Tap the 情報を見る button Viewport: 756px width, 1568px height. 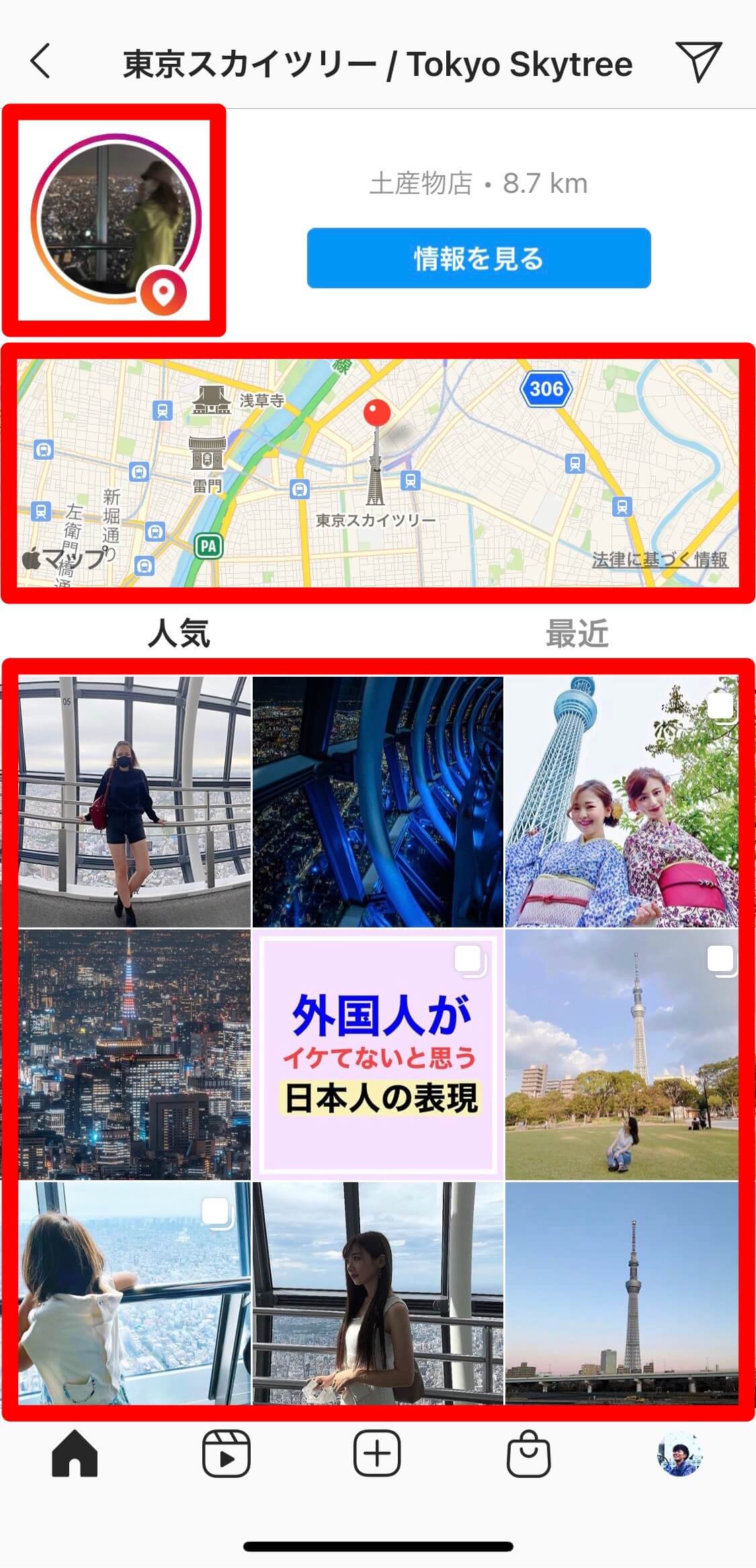point(478,258)
